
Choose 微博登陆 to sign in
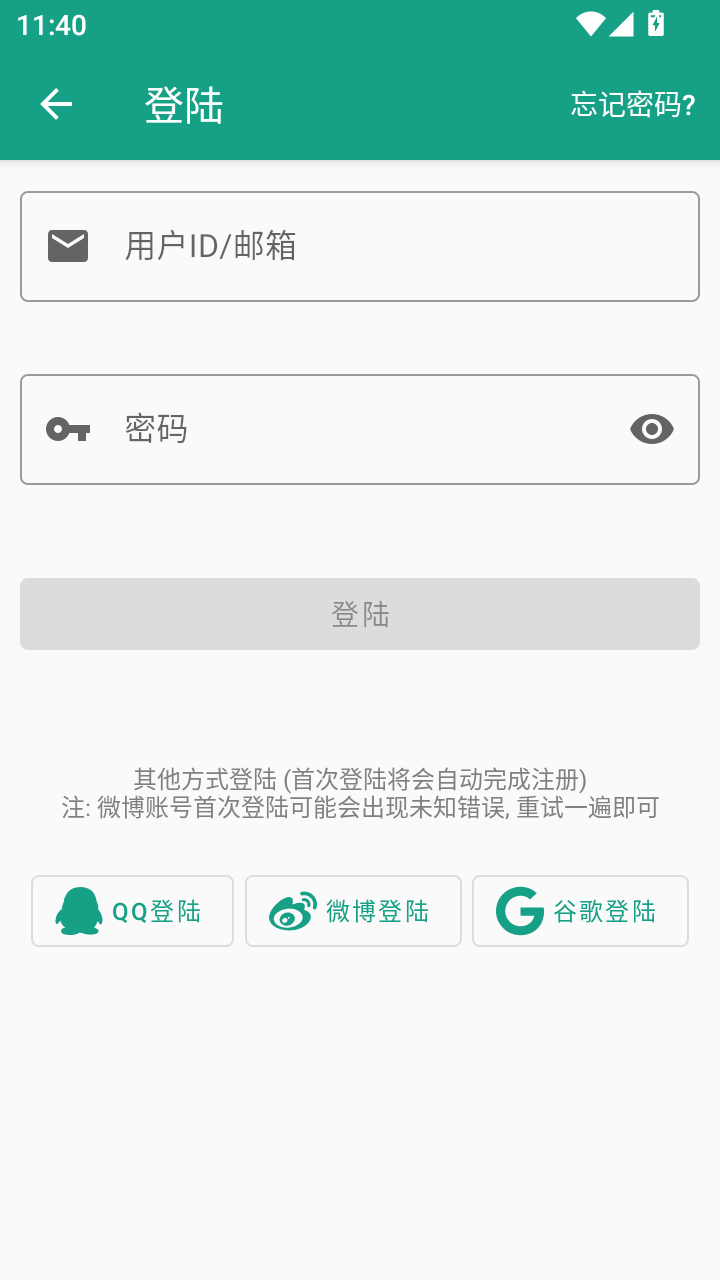pos(353,911)
